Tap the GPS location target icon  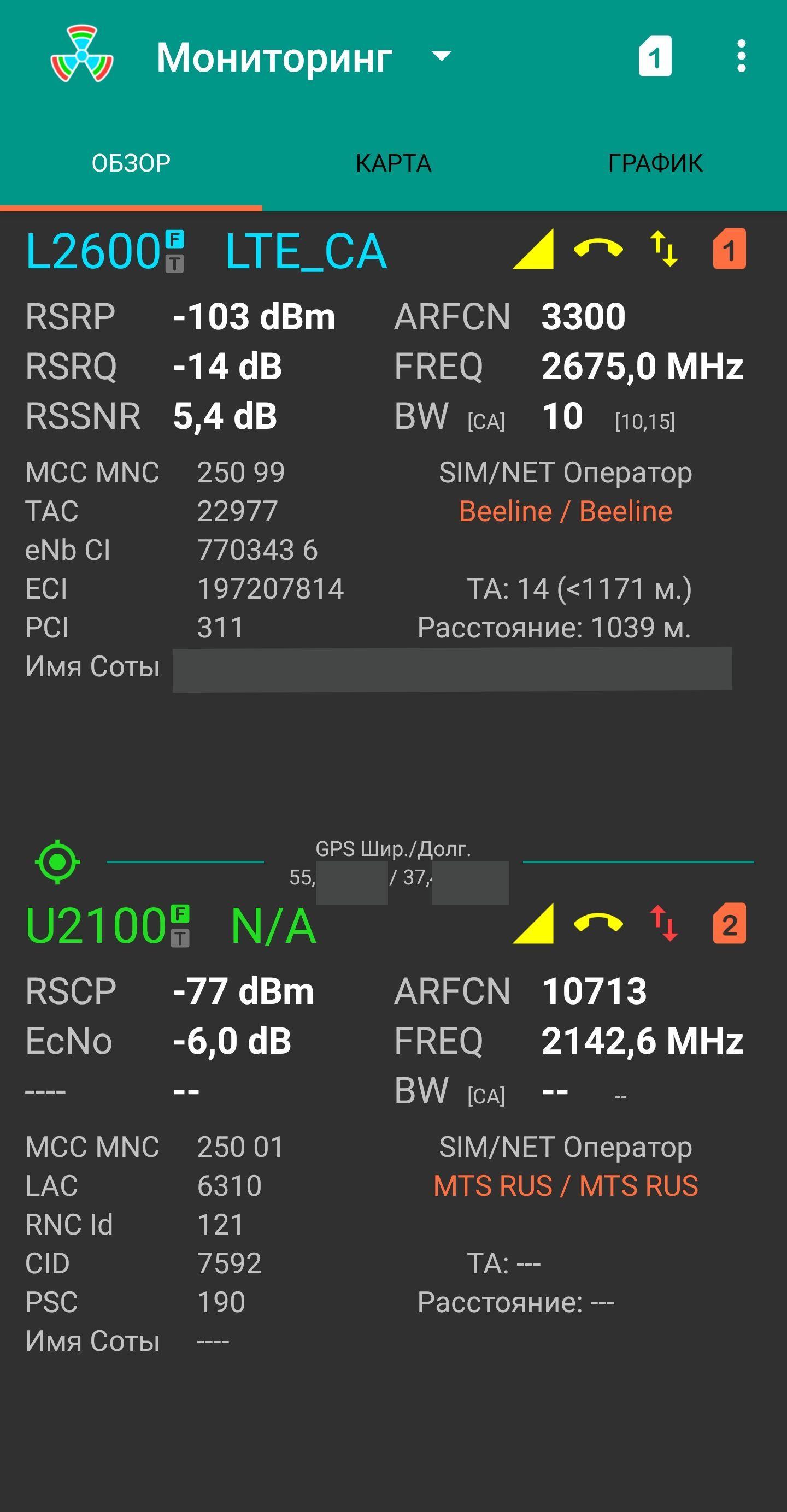tap(57, 861)
